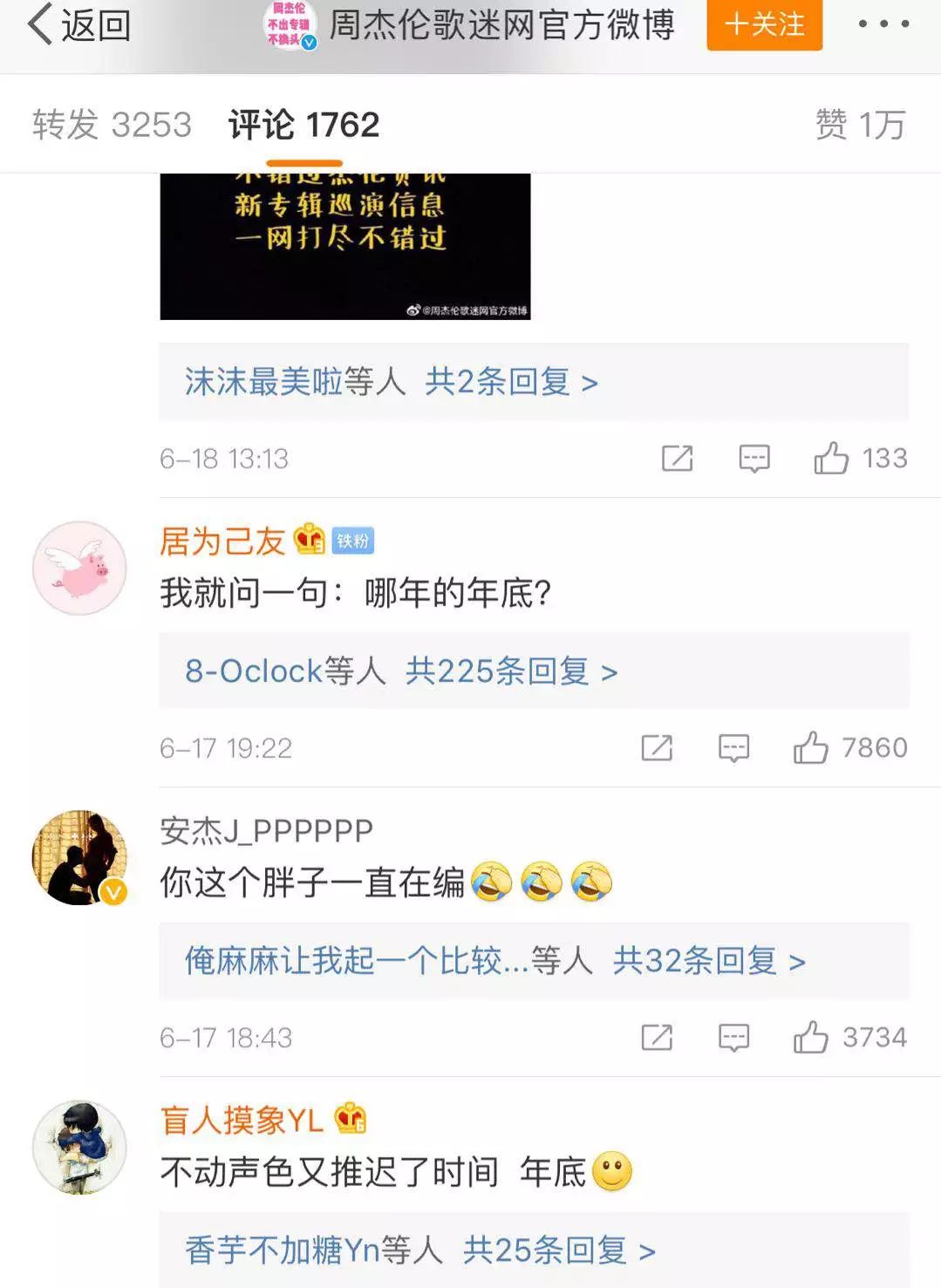Screen dimensions: 941x1288
Task: Repost 安杰J_PPPPPP's comment
Action: pos(657,1038)
